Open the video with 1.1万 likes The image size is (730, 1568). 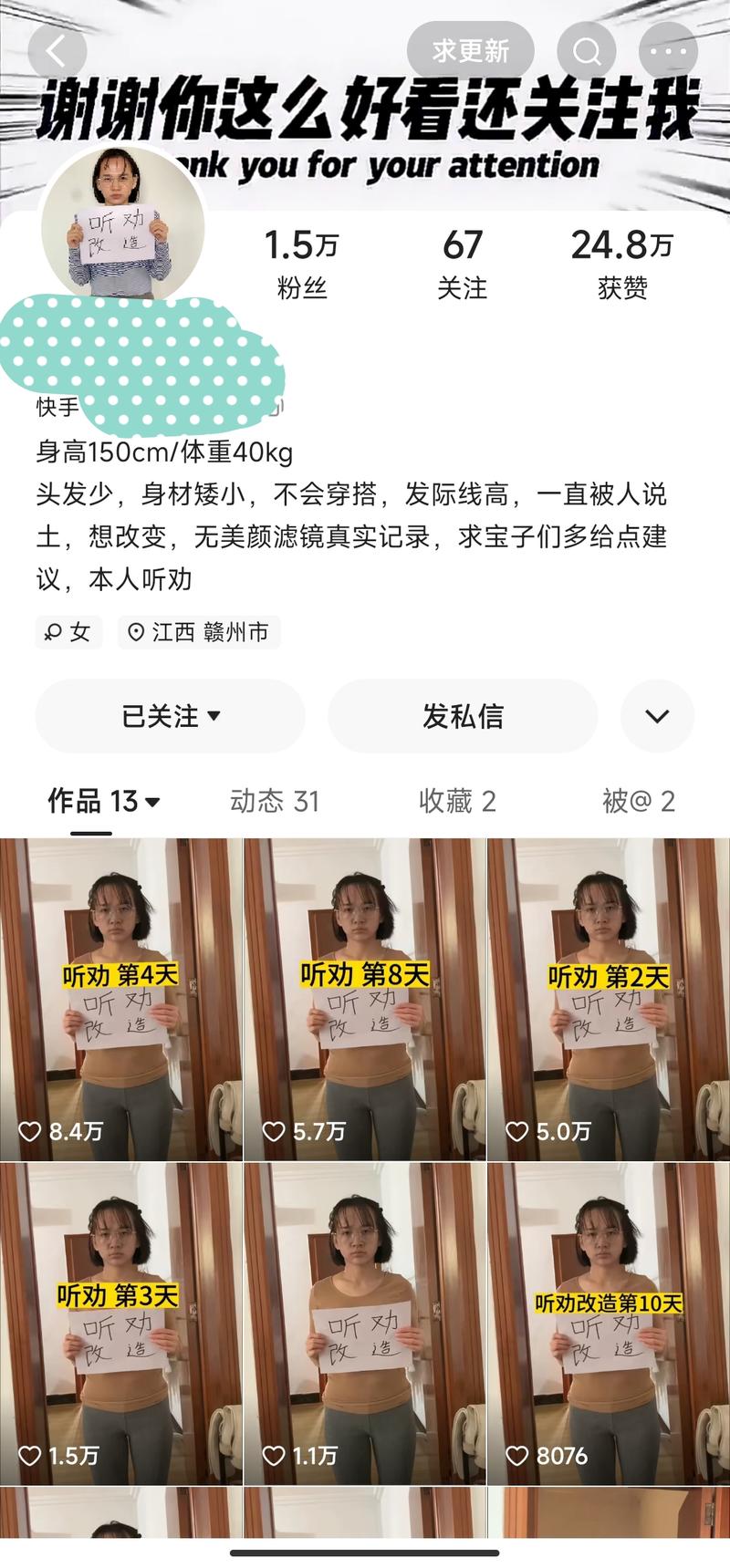coord(365,1323)
